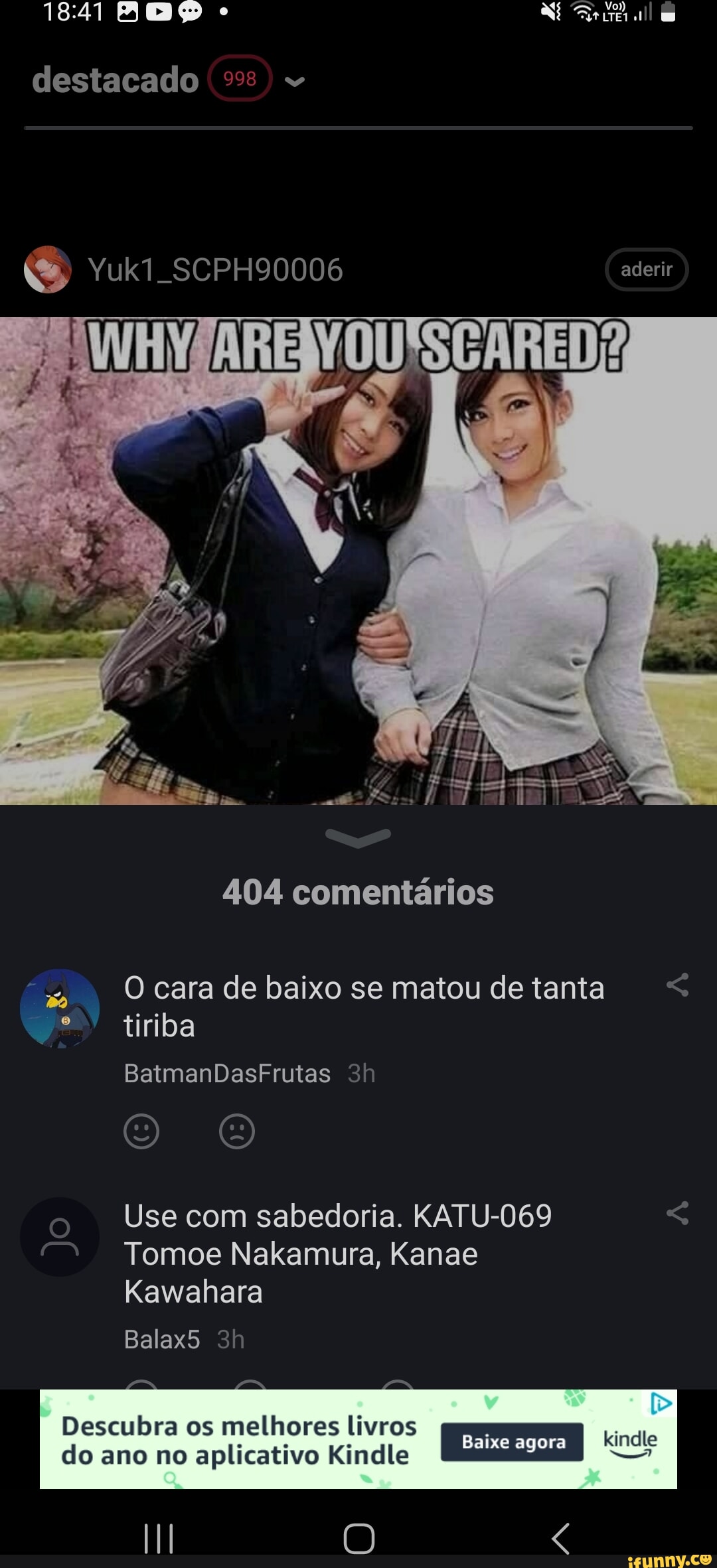Viewport: 717px width, 1568px height.
Task: Open the ad info icon
Action: [x=661, y=1403]
